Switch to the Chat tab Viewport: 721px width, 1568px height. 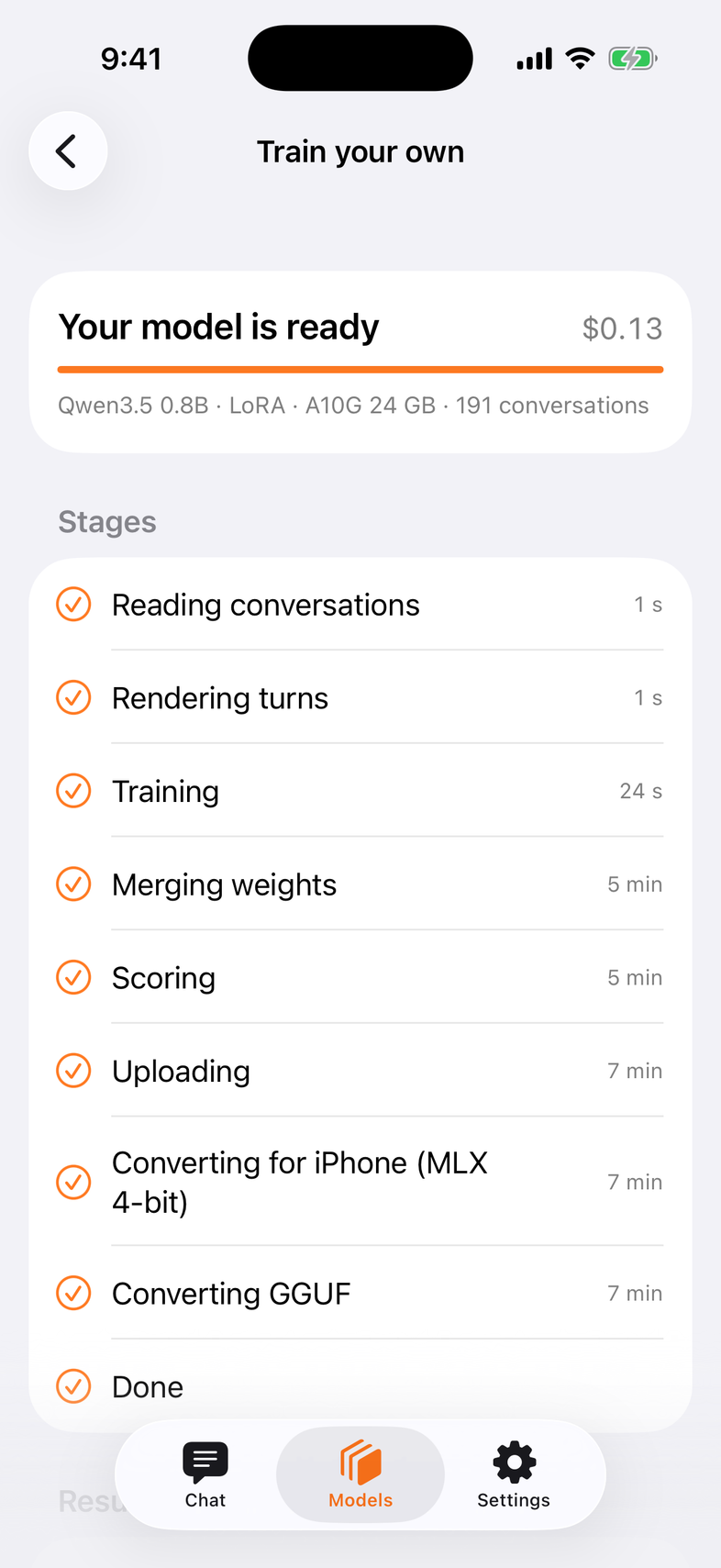click(205, 1474)
